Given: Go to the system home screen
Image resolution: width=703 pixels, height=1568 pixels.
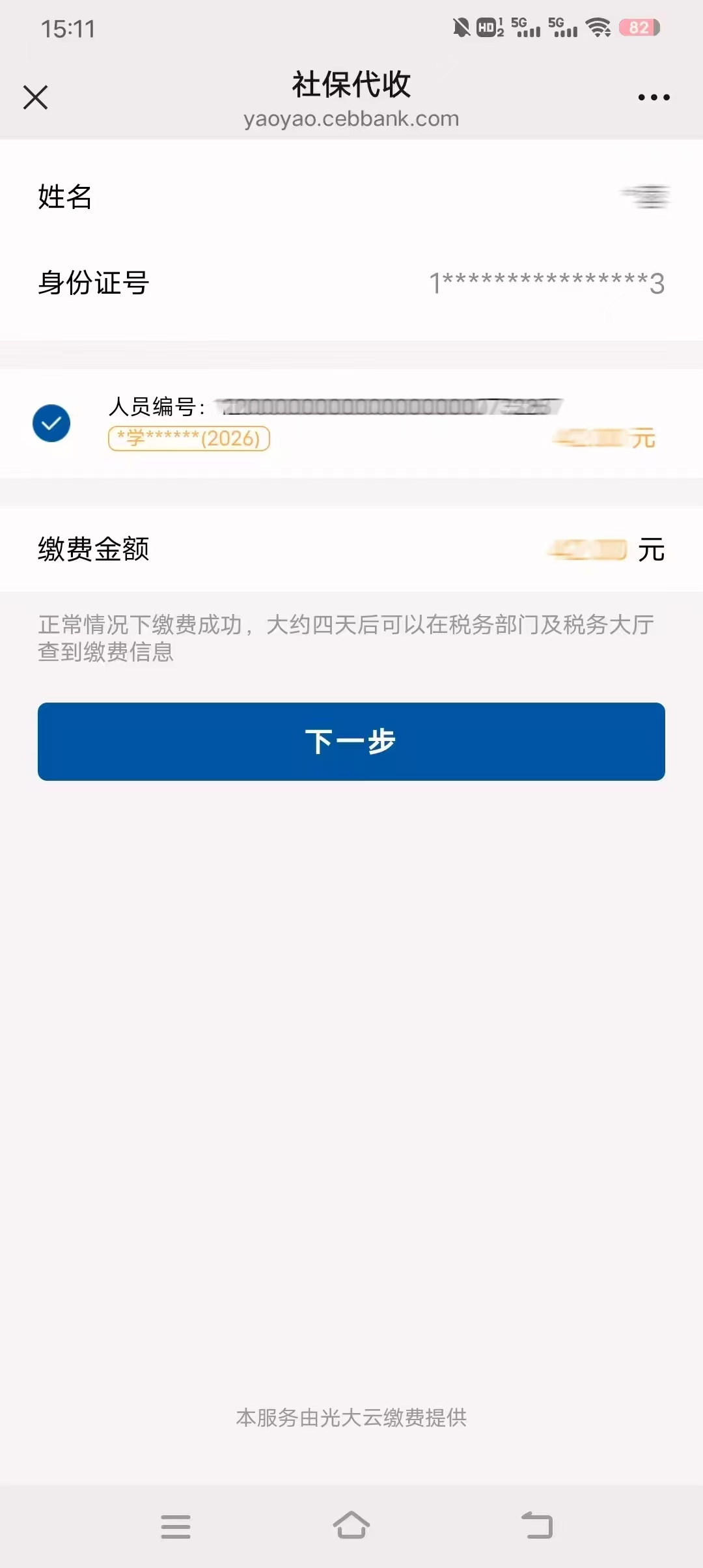Looking at the screenshot, I should click(351, 1525).
